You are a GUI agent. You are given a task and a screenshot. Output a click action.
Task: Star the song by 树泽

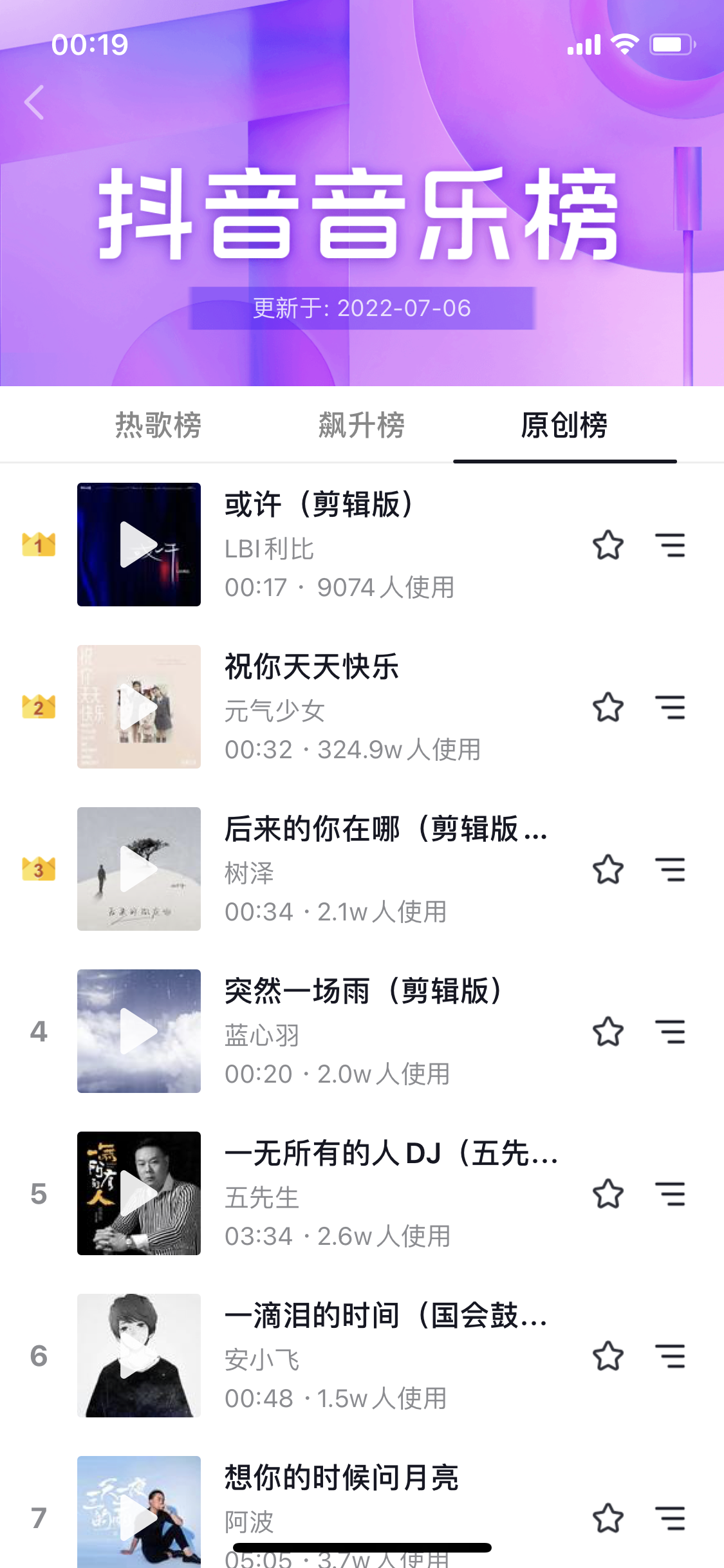point(608,870)
